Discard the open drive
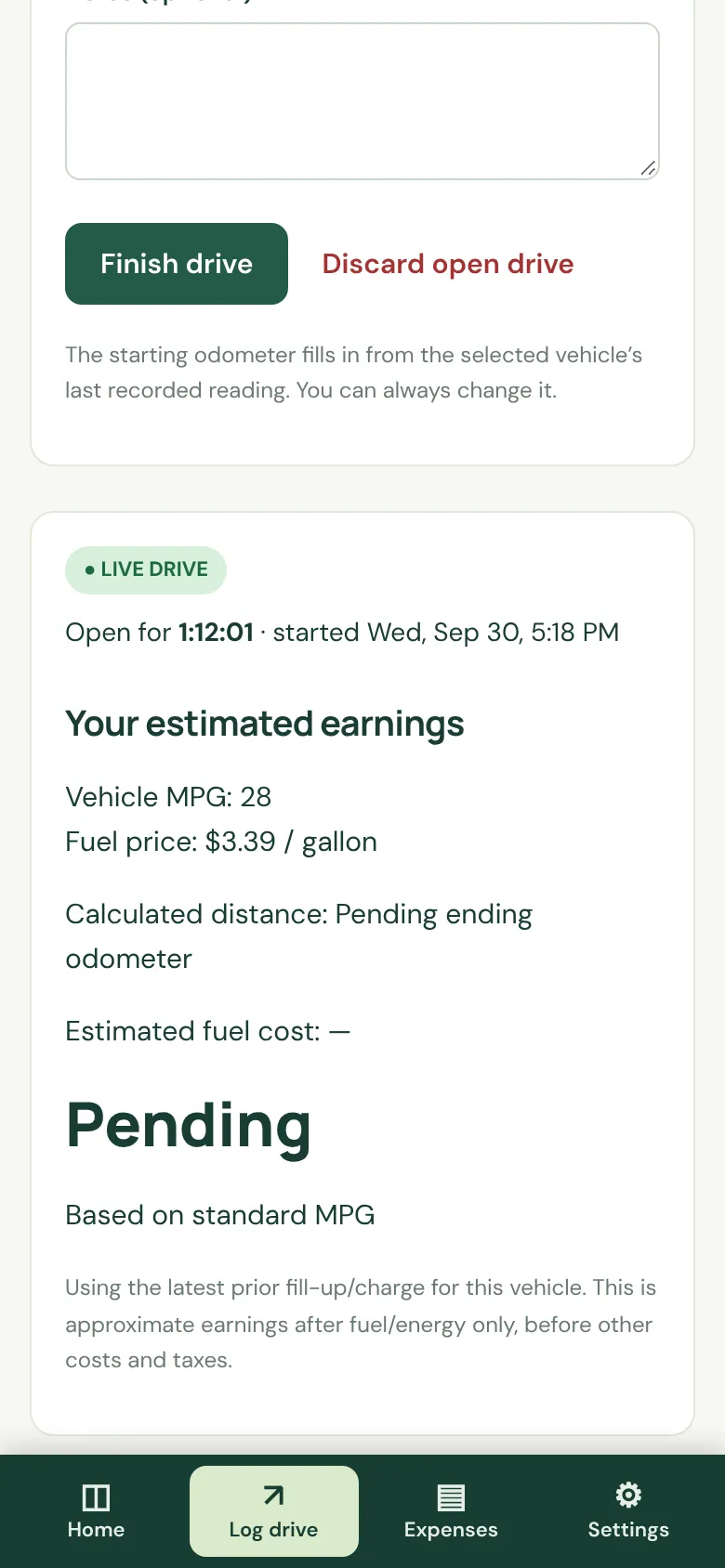The width and height of the screenshot is (725, 1568). point(448,264)
